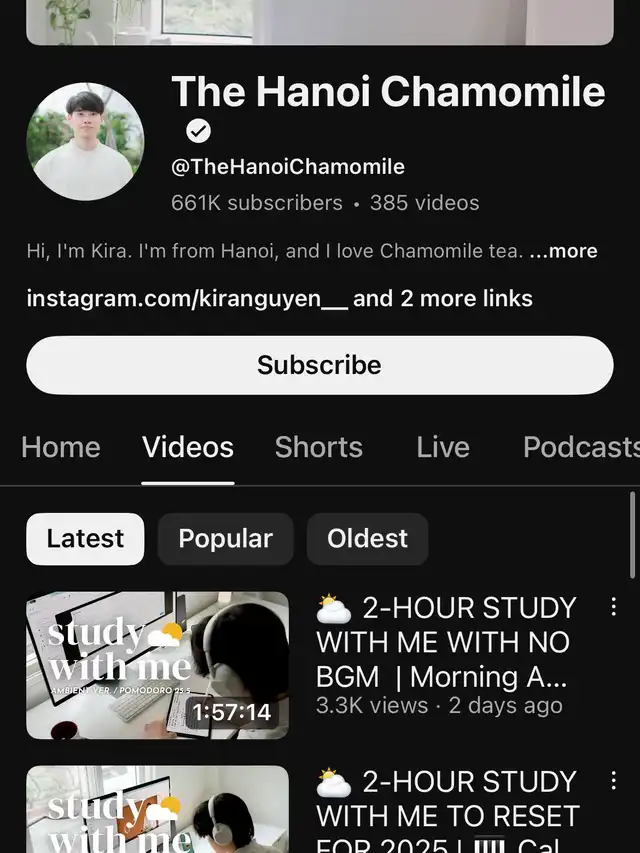This screenshot has width=640, height=853.
Task: Open options for RESET FOR 2025 video
Action: click(613, 780)
